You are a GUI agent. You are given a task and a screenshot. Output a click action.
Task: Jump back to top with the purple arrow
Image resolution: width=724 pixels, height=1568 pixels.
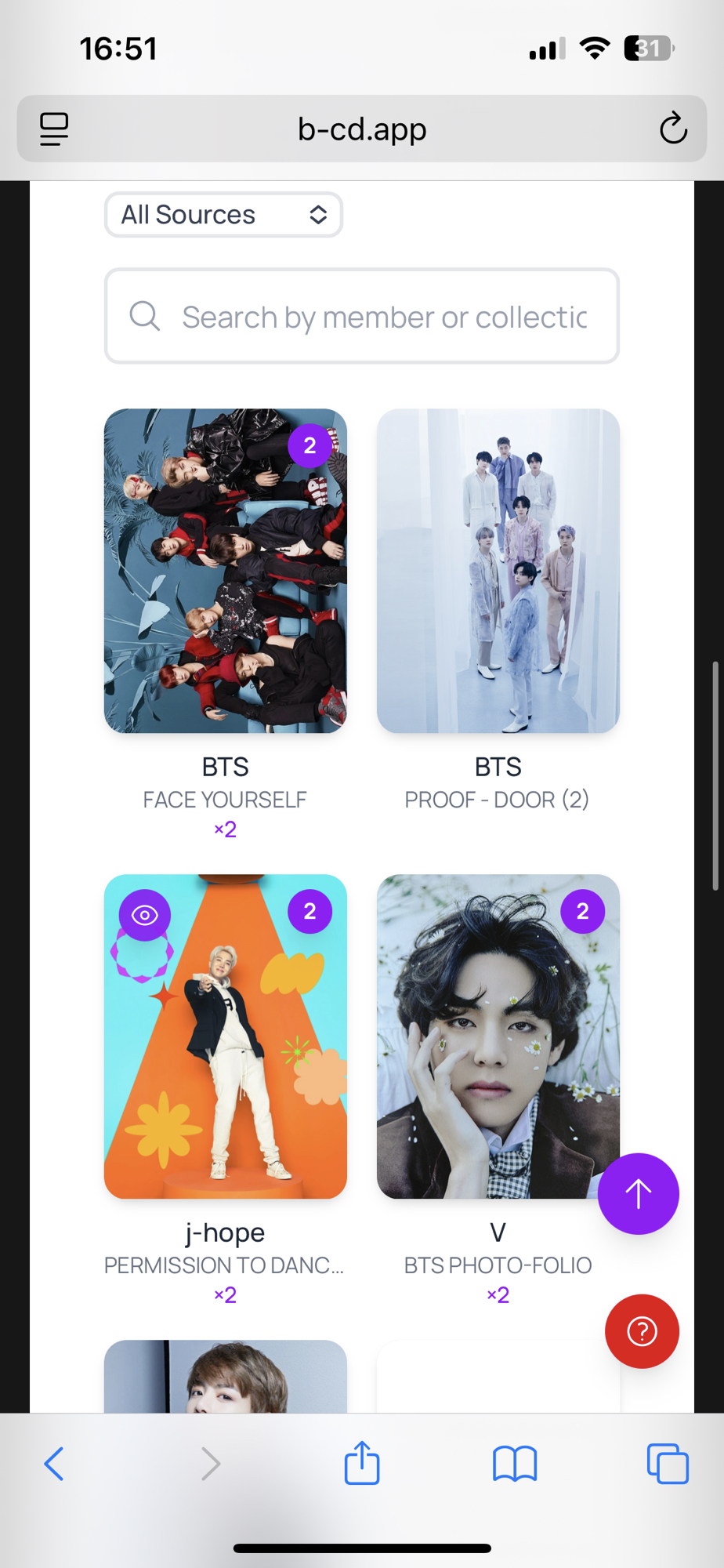(x=638, y=1193)
